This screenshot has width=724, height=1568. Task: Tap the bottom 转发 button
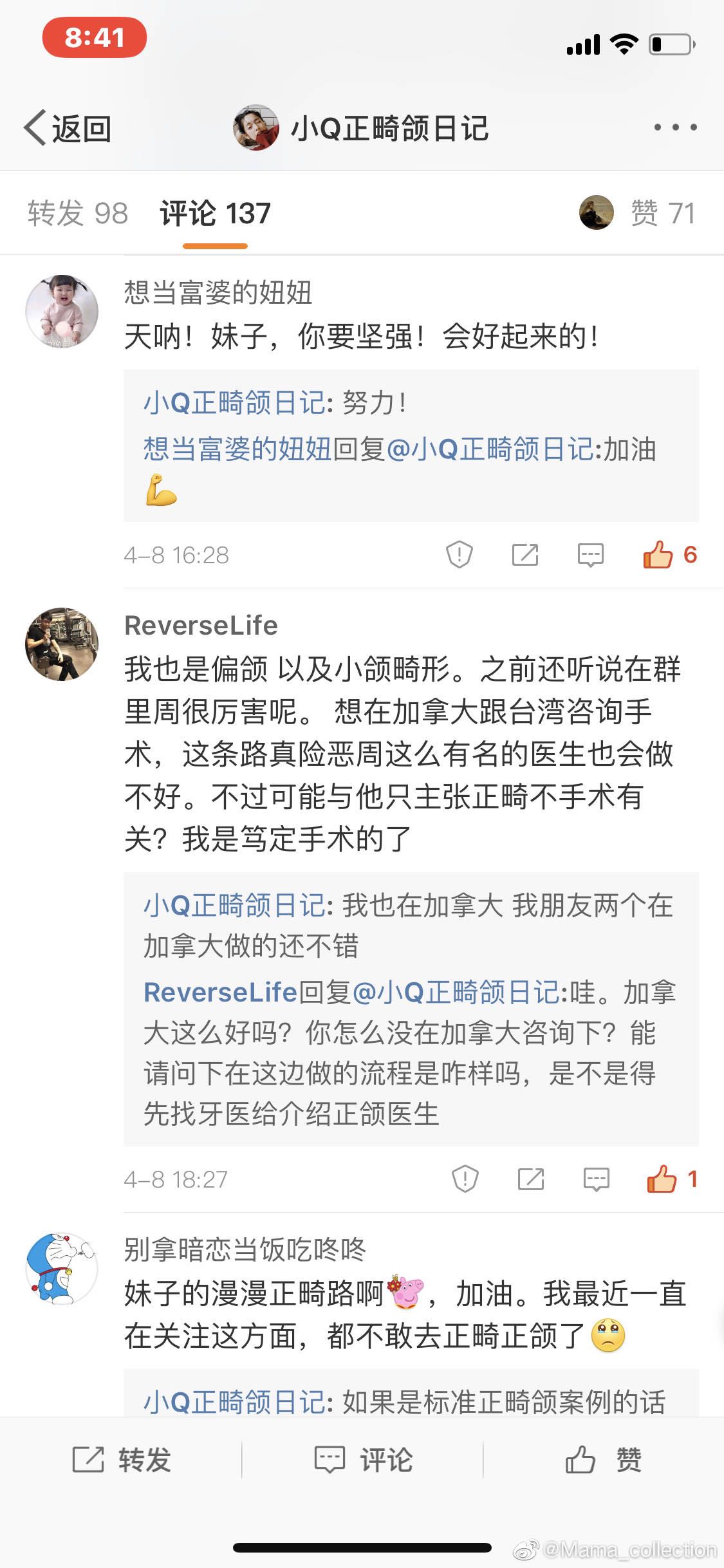(121, 1459)
